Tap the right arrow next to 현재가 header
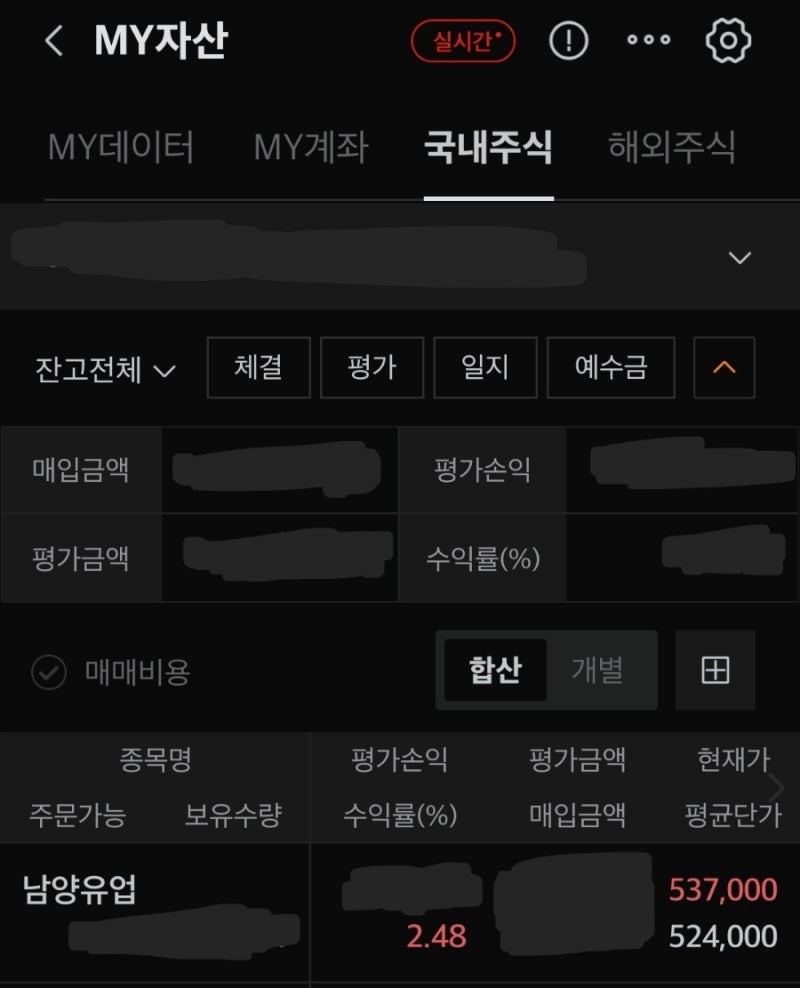Screen dimensions: 800x988 coord(777,788)
